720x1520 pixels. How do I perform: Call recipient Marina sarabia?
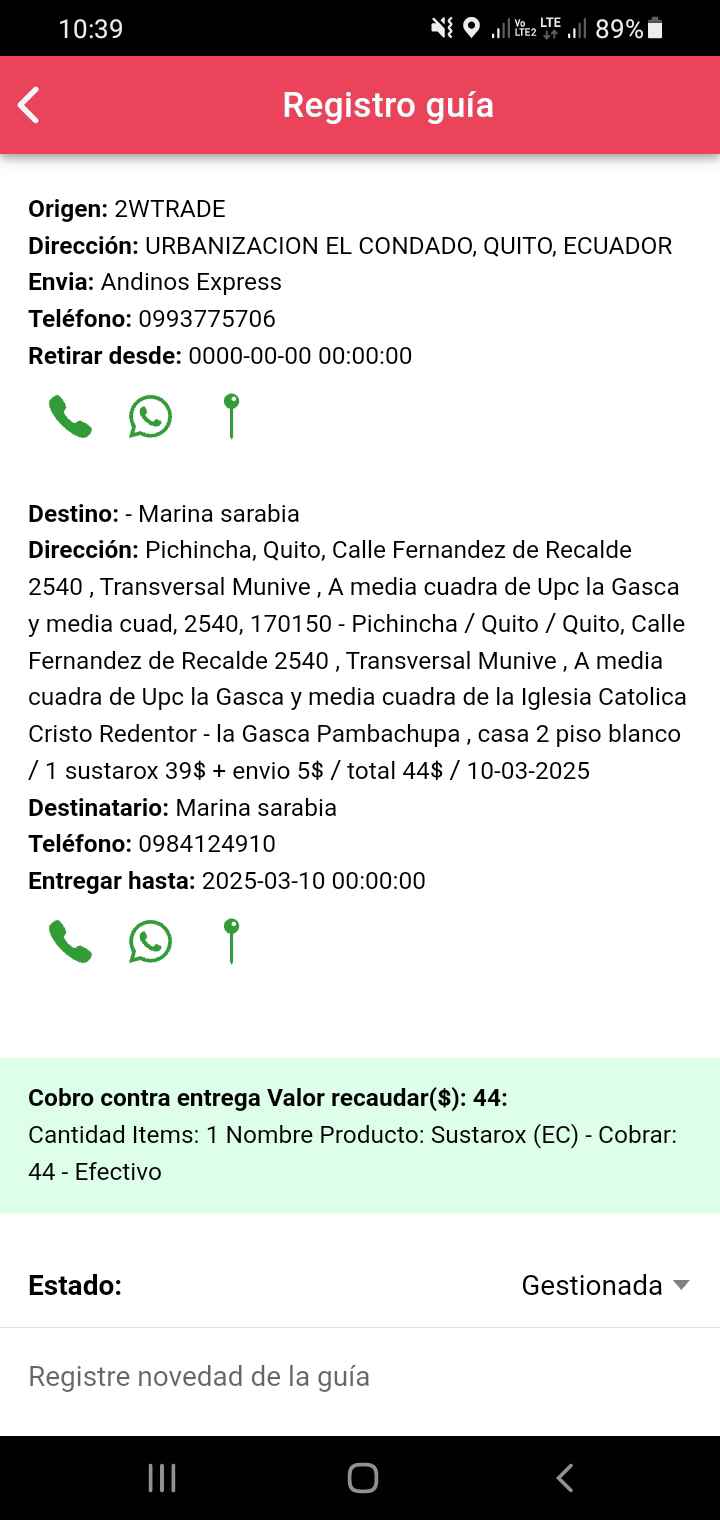[70, 942]
